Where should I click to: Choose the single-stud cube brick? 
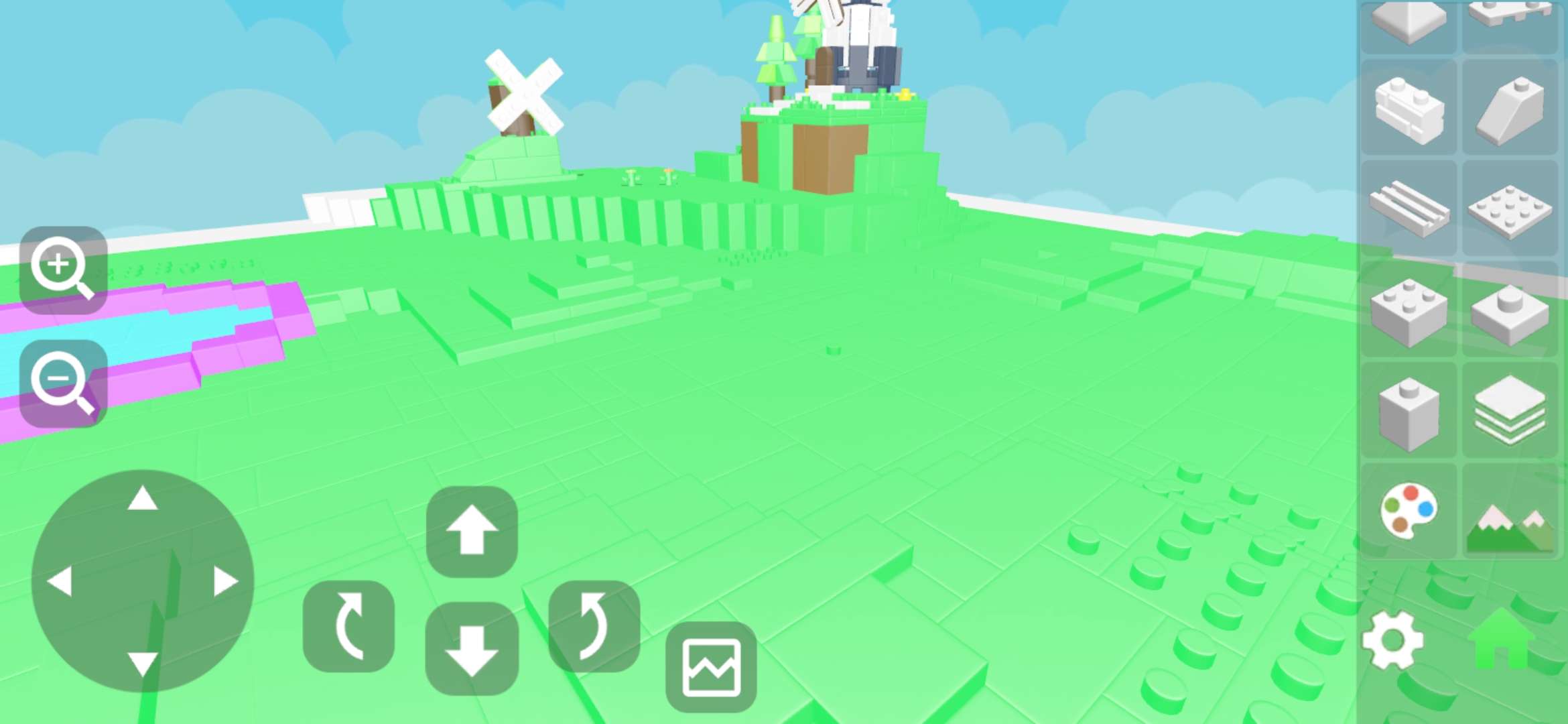click(1409, 412)
